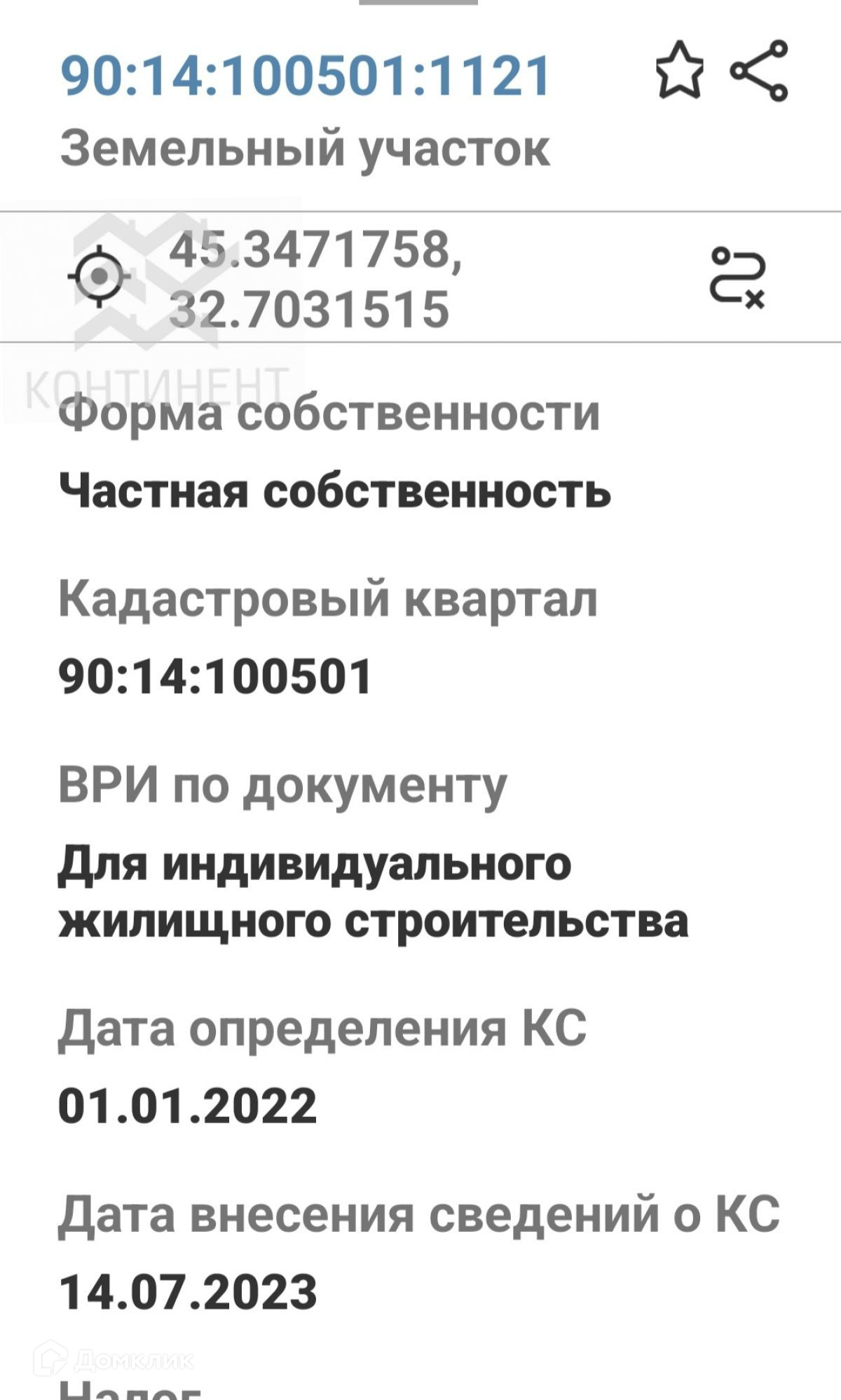Open the blue cadastral number 90:14:100501:1121
The height and width of the screenshot is (1400, 841).
pyautogui.click(x=306, y=76)
